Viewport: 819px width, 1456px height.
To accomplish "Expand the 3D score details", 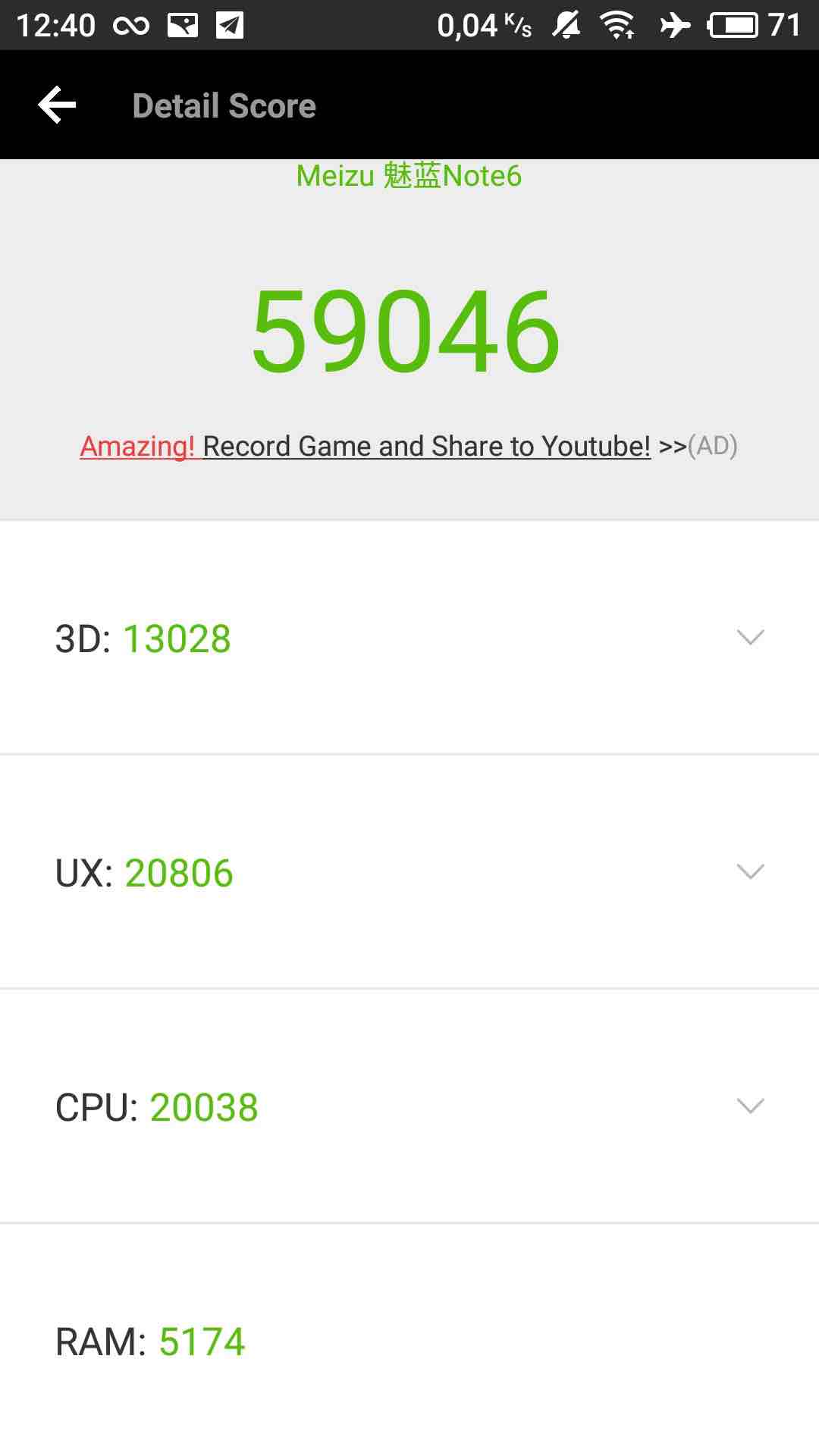I will [x=750, y=638].
